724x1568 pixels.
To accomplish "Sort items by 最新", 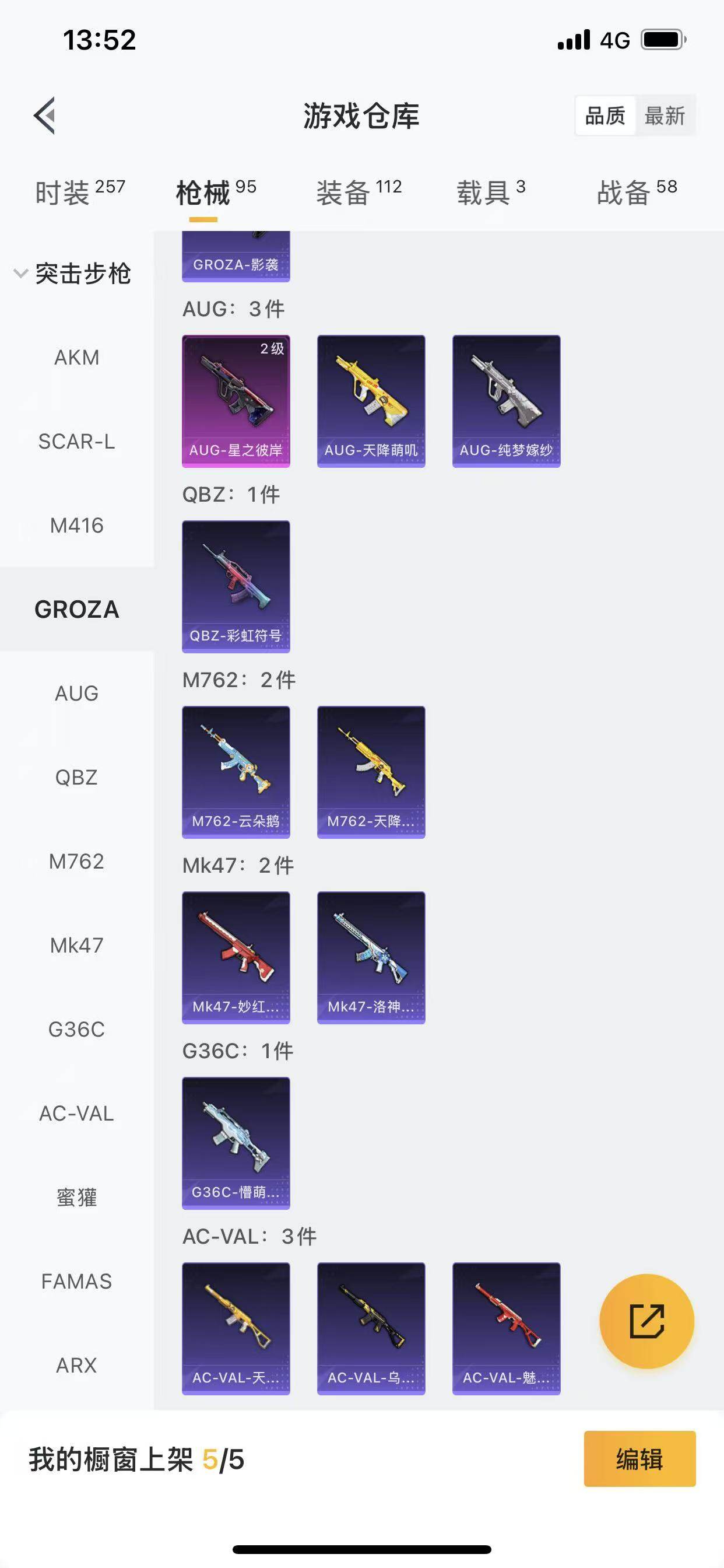I will pyautogui.click(x=665, y=115).
